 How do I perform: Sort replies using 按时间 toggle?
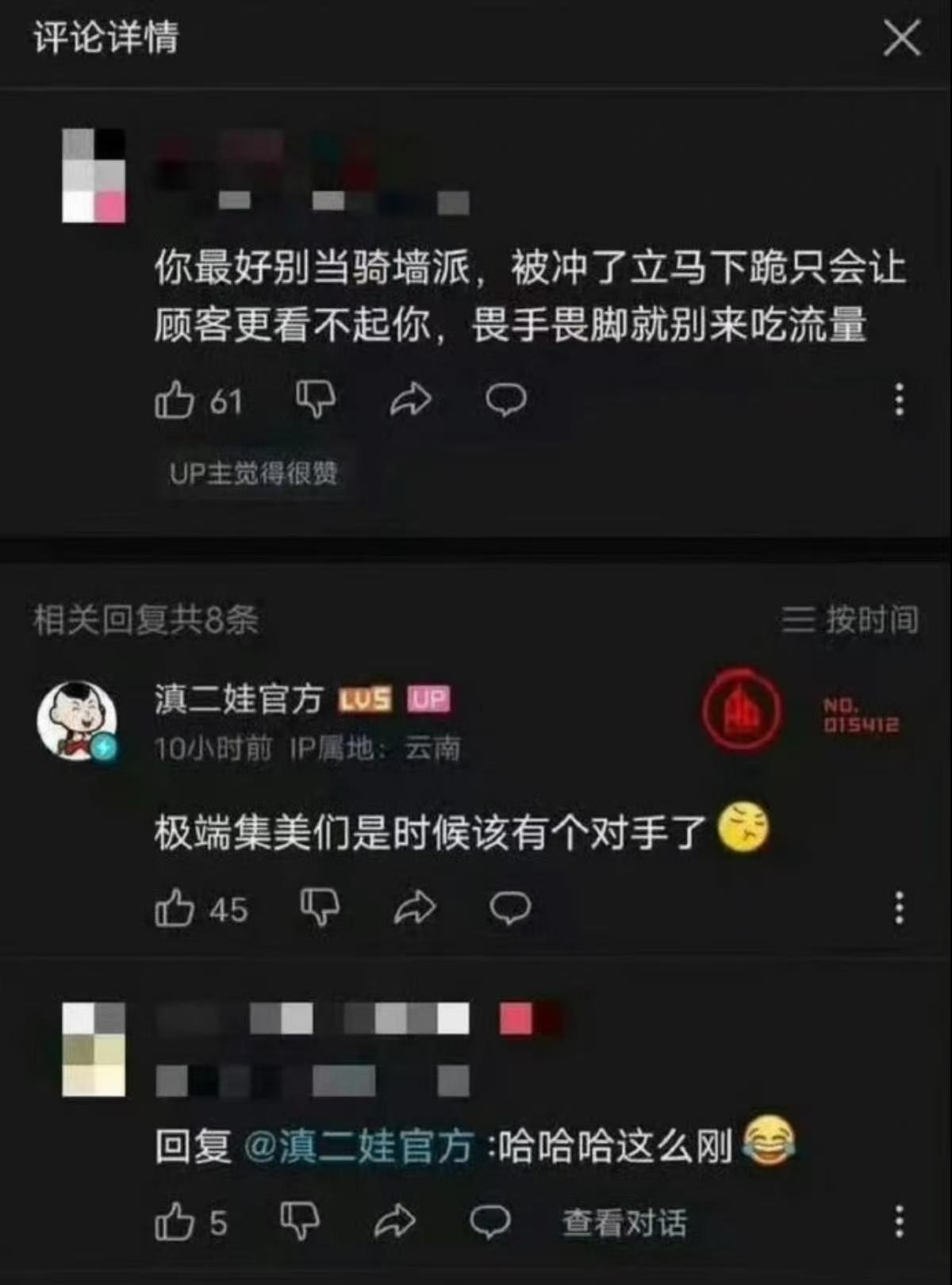[x=850, y=619]
